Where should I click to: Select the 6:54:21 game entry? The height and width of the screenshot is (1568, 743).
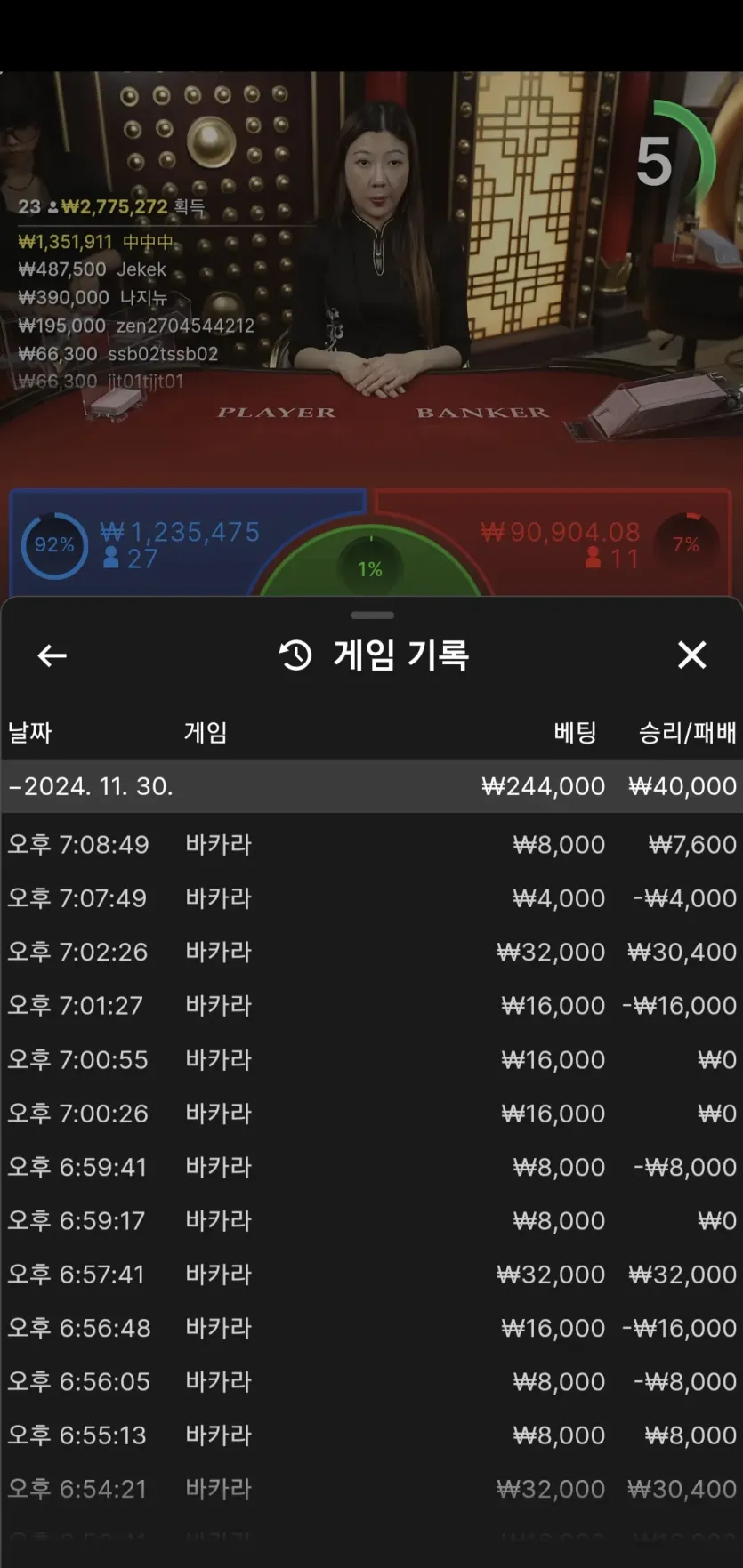[x=371, y=1489]
